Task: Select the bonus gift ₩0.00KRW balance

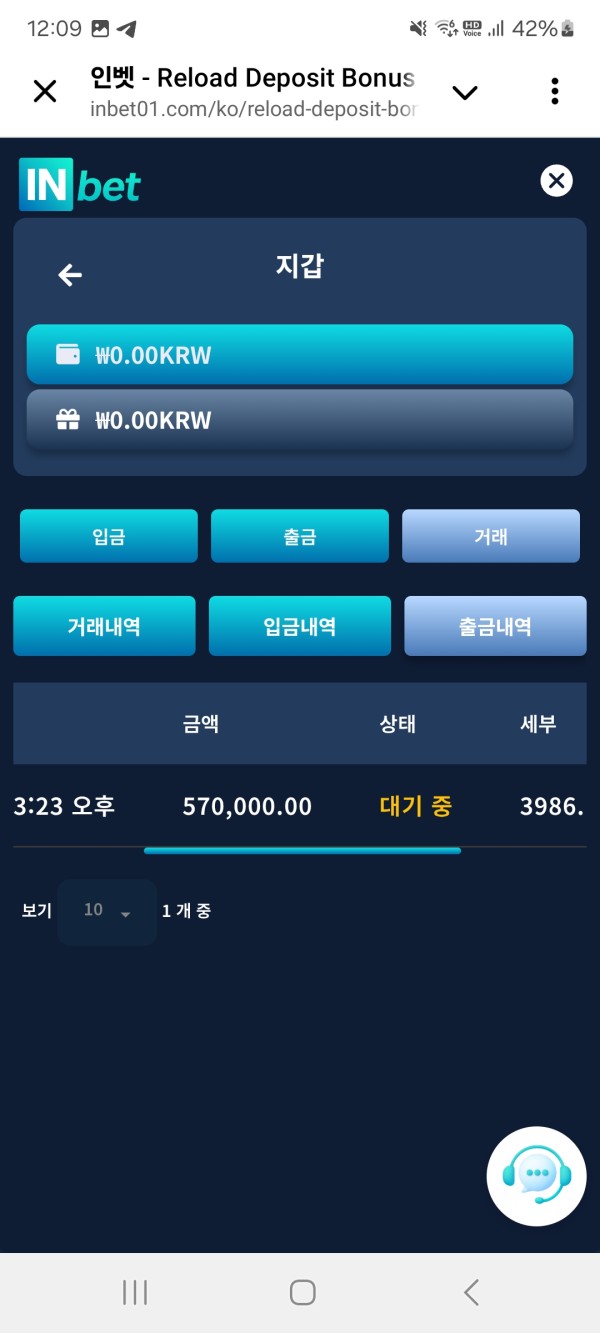Action: click(x=299, y=420)
